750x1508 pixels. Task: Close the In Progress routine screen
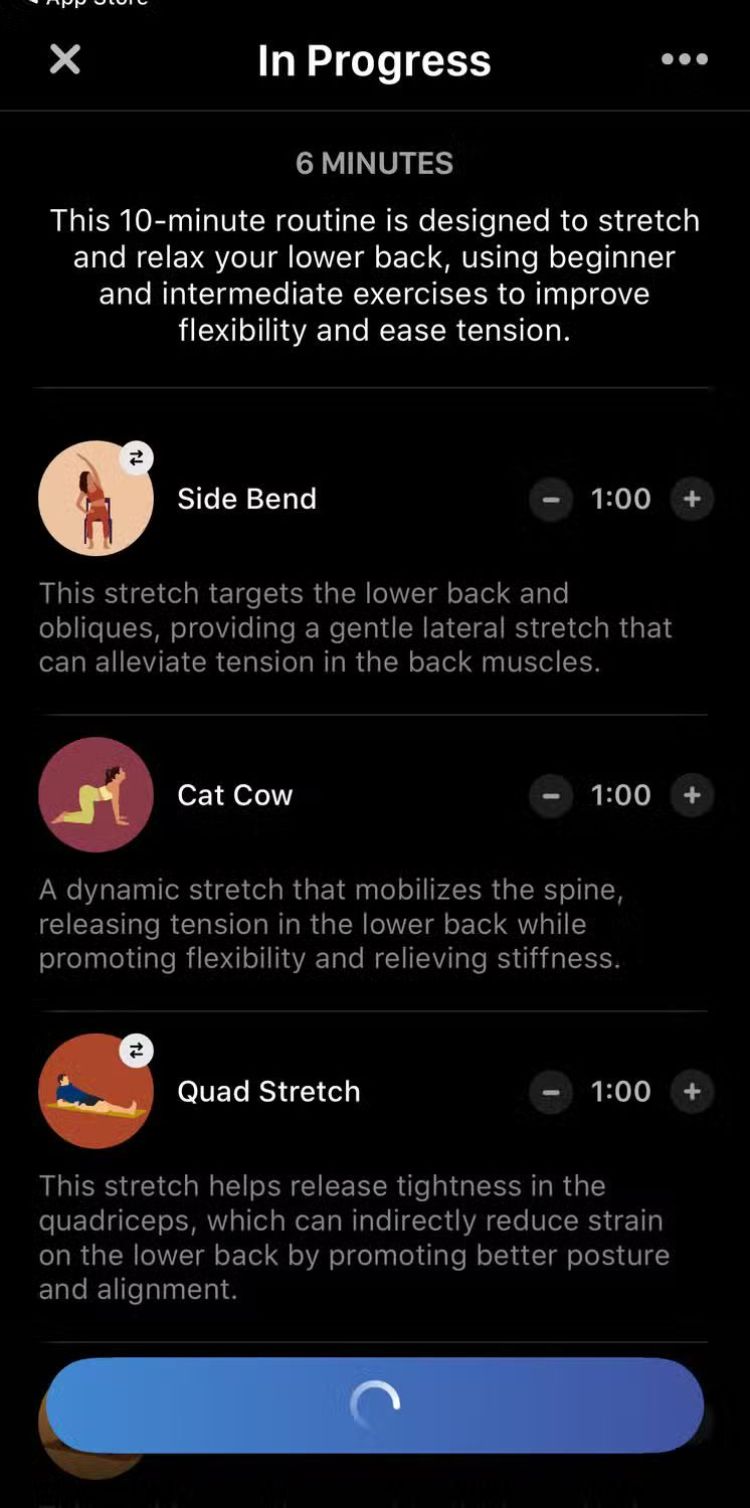(x=65, y=60)
